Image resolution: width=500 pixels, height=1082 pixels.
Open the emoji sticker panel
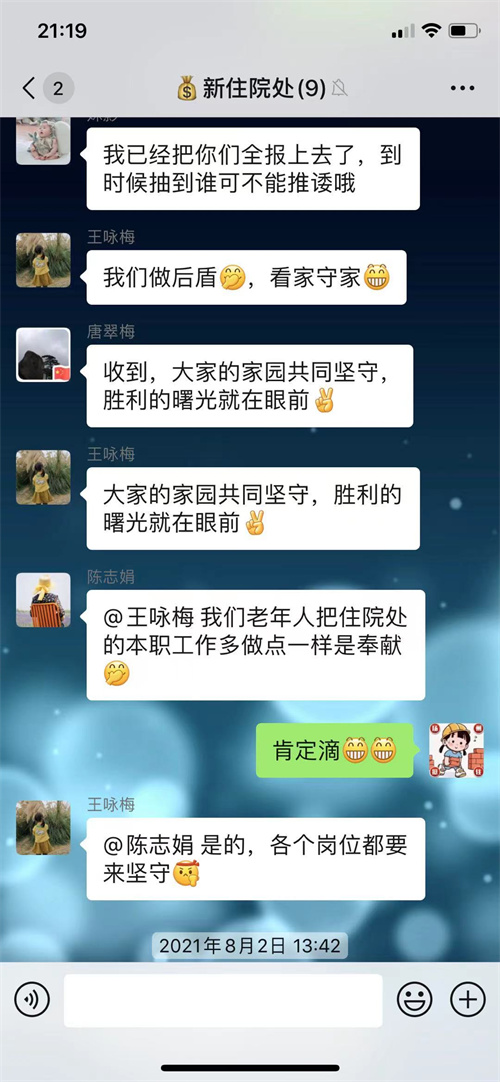(414, 999)
